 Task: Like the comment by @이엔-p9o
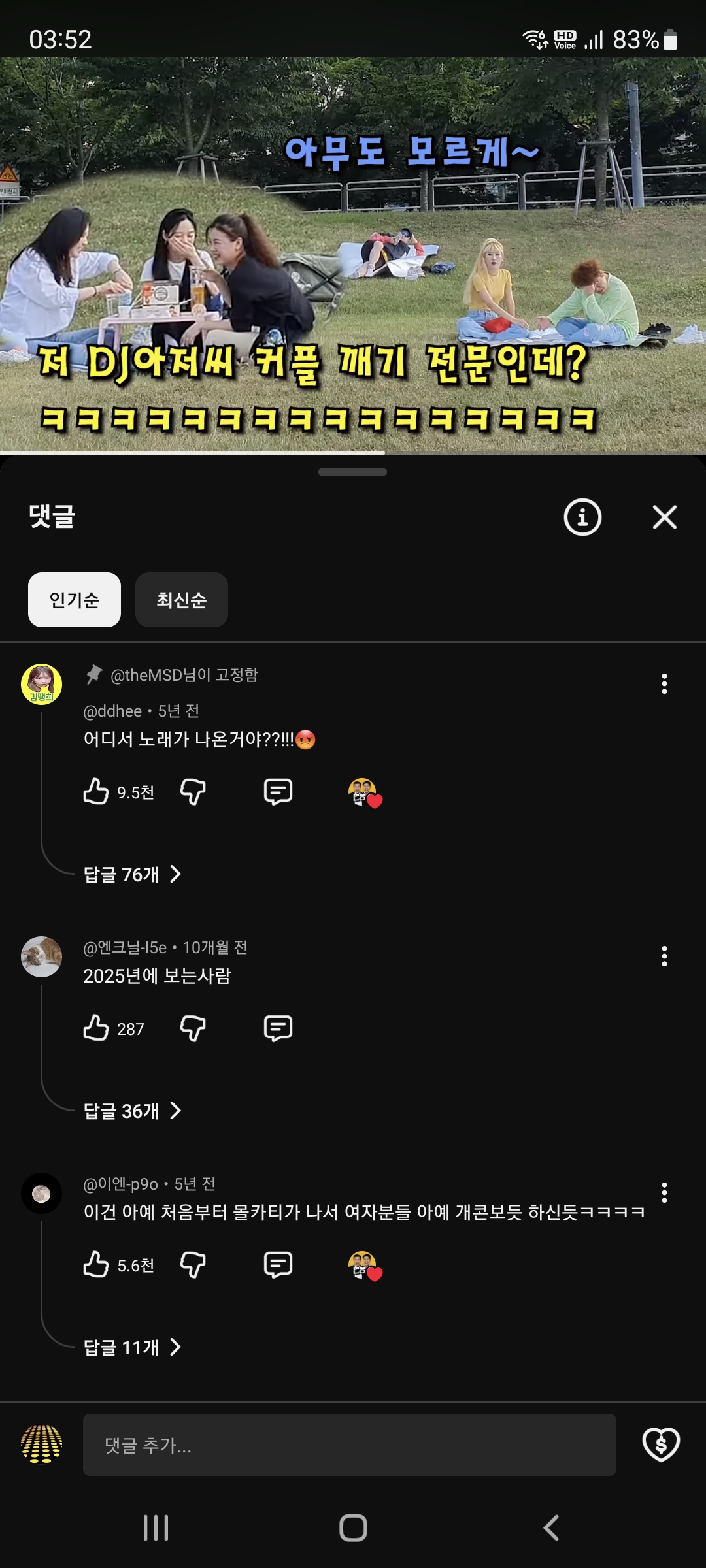96,1265
